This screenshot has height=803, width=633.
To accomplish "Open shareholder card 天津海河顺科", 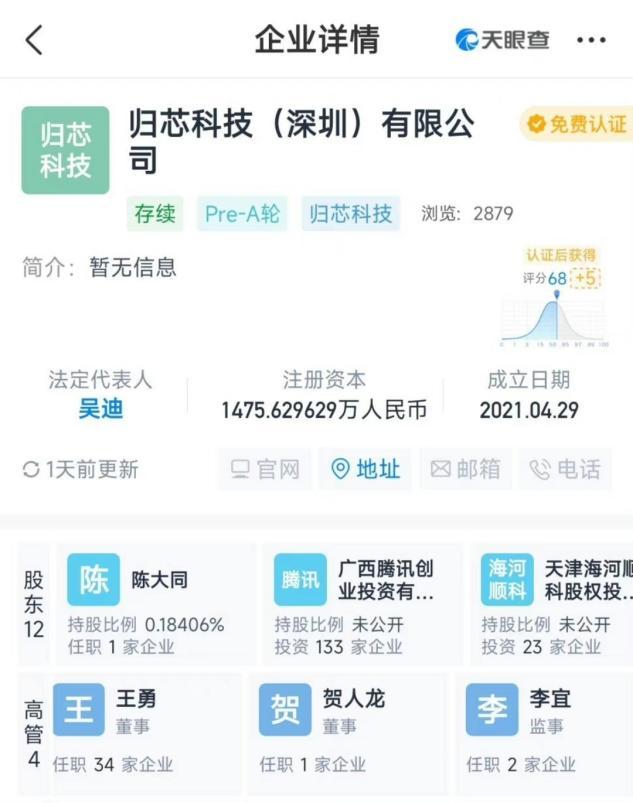I will pos(557,601).
